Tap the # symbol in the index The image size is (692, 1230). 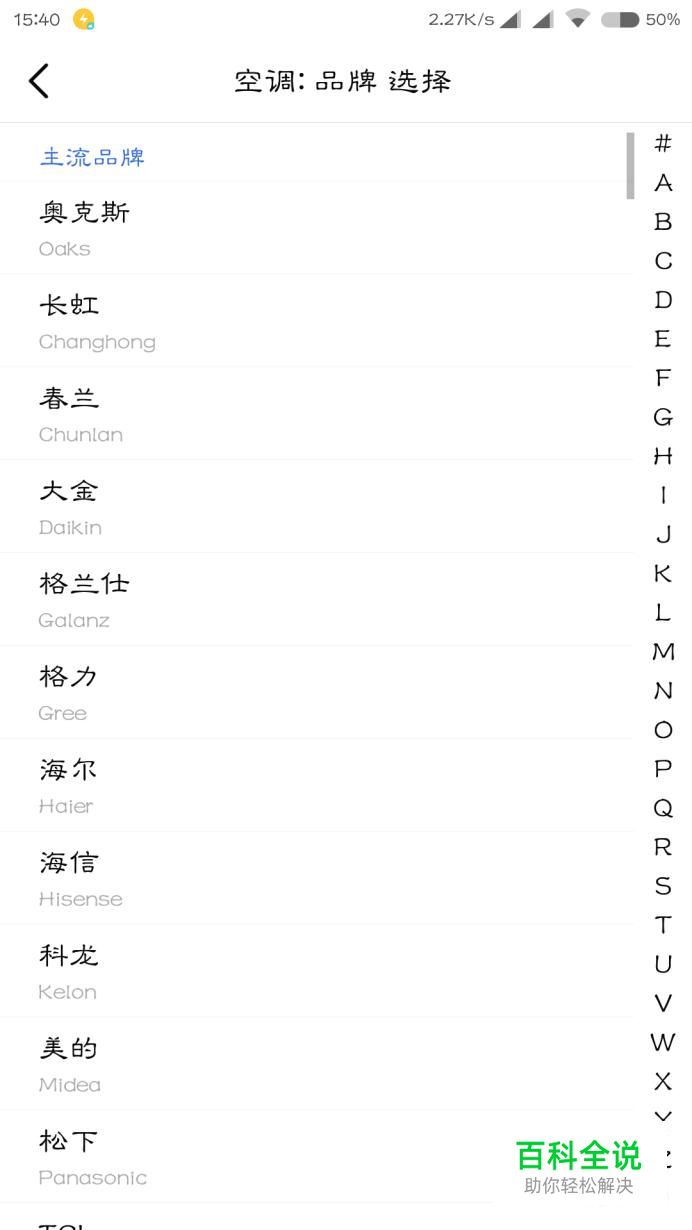click(663, 144)
